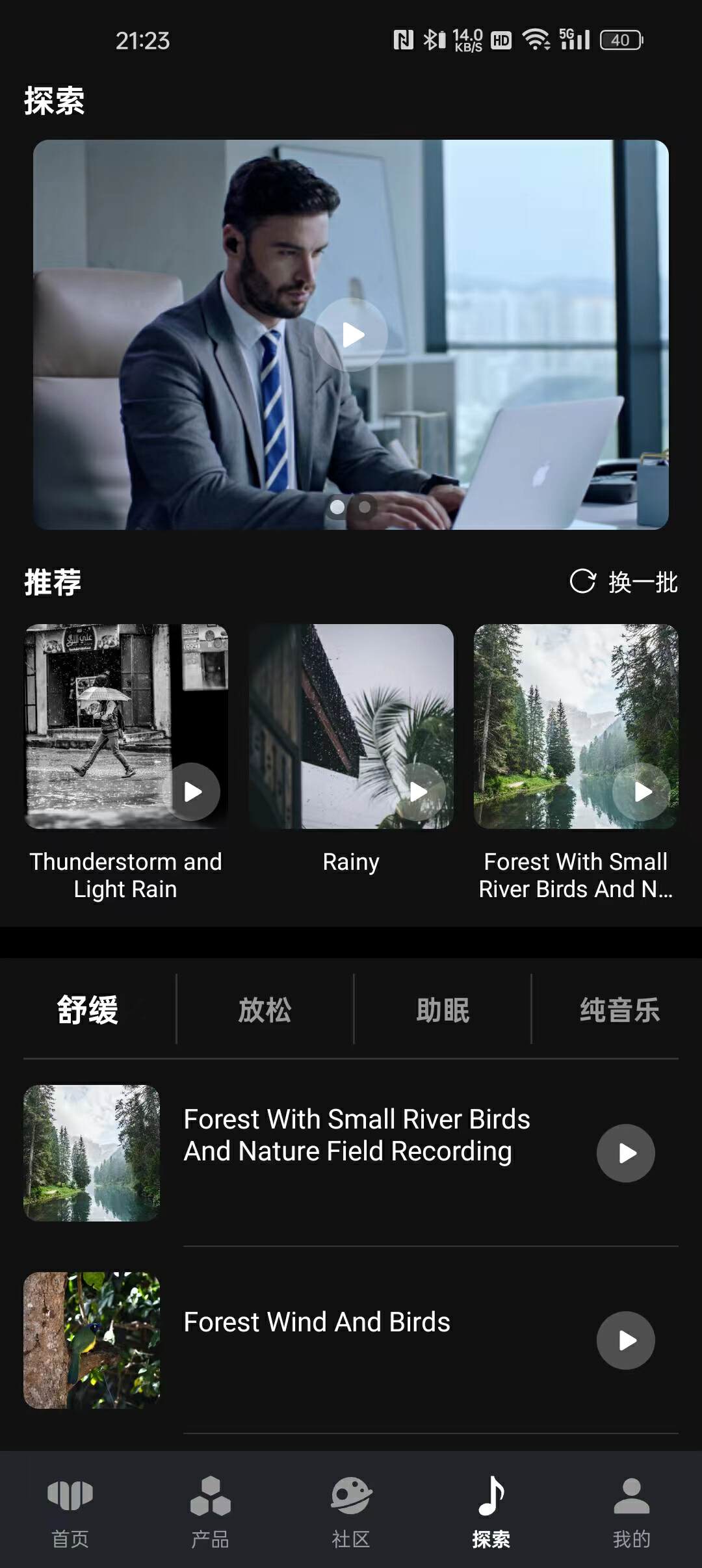Play the featured banner video
This screenshot has height=1568, width=702.
coord(351,335)
